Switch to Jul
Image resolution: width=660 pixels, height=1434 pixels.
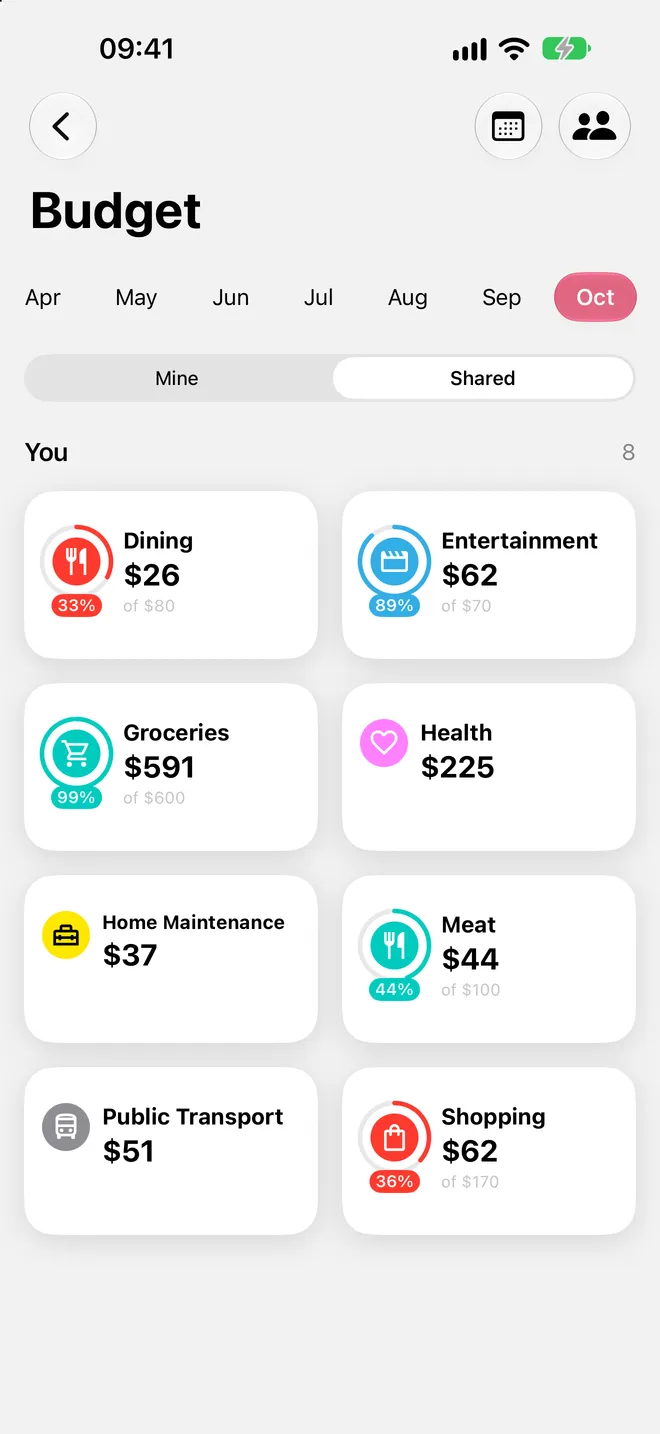pyautogui.click(x=318, y=298)
